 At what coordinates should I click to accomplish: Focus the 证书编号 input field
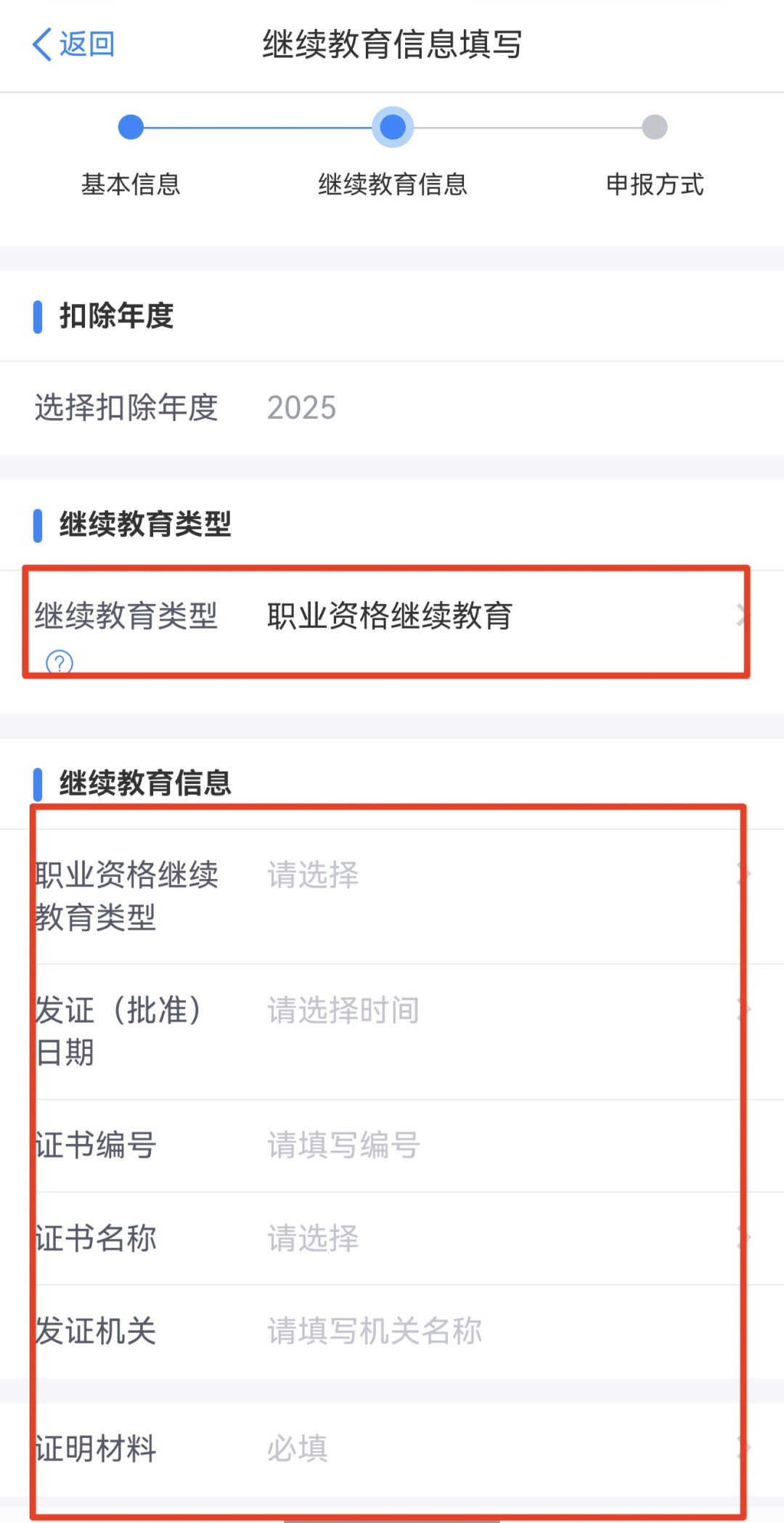[x=390, y=1146]
